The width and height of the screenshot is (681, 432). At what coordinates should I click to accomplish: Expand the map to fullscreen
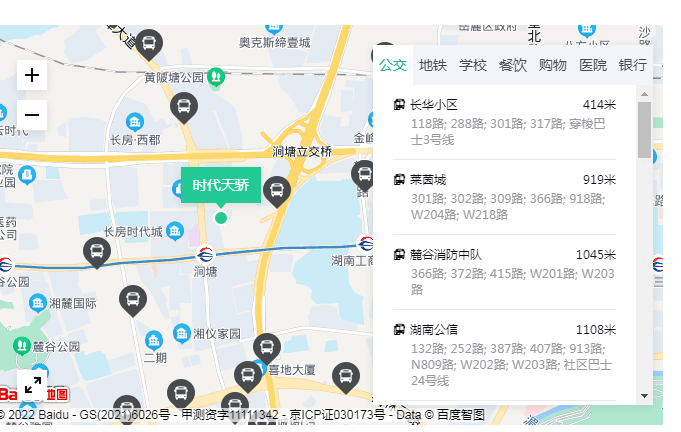tap(32, 385)
